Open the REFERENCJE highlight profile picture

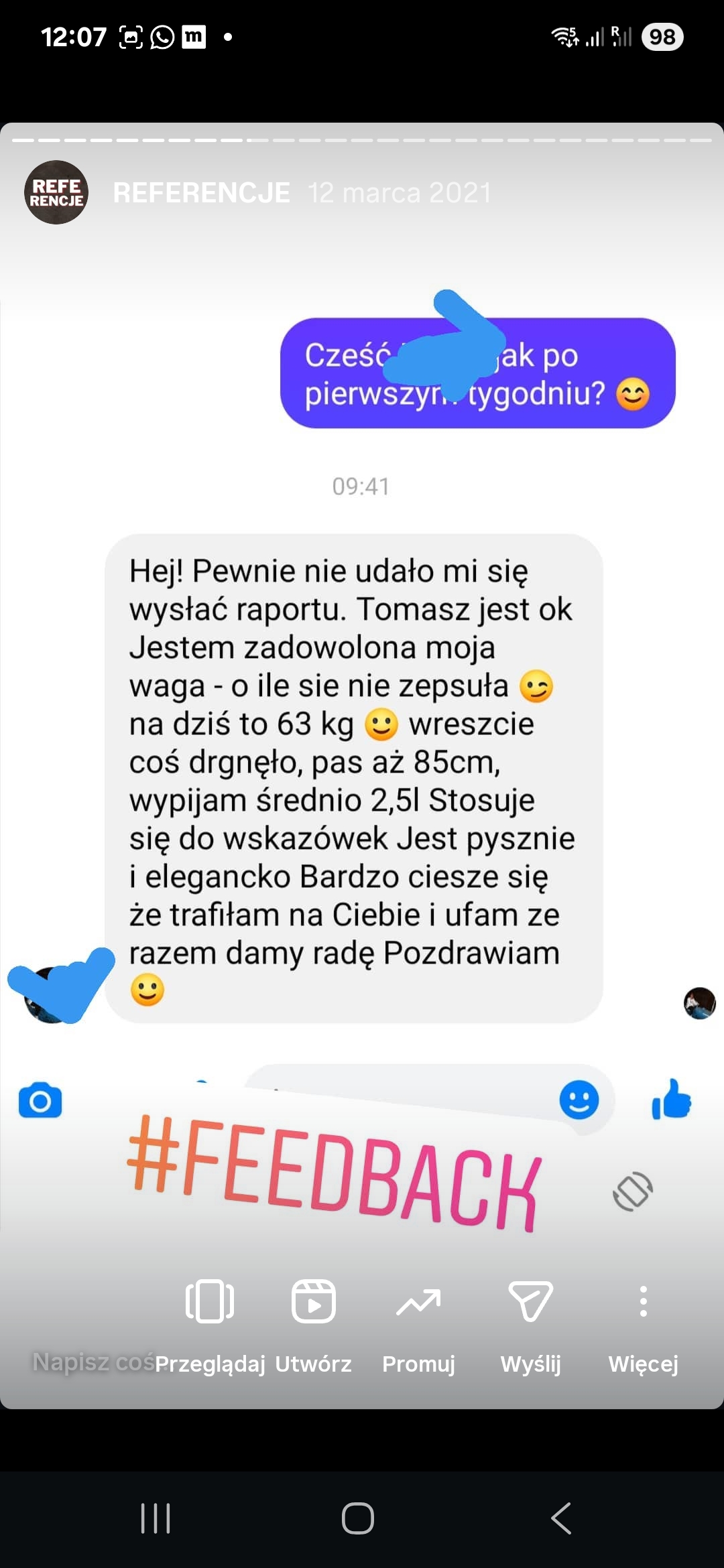56,192
